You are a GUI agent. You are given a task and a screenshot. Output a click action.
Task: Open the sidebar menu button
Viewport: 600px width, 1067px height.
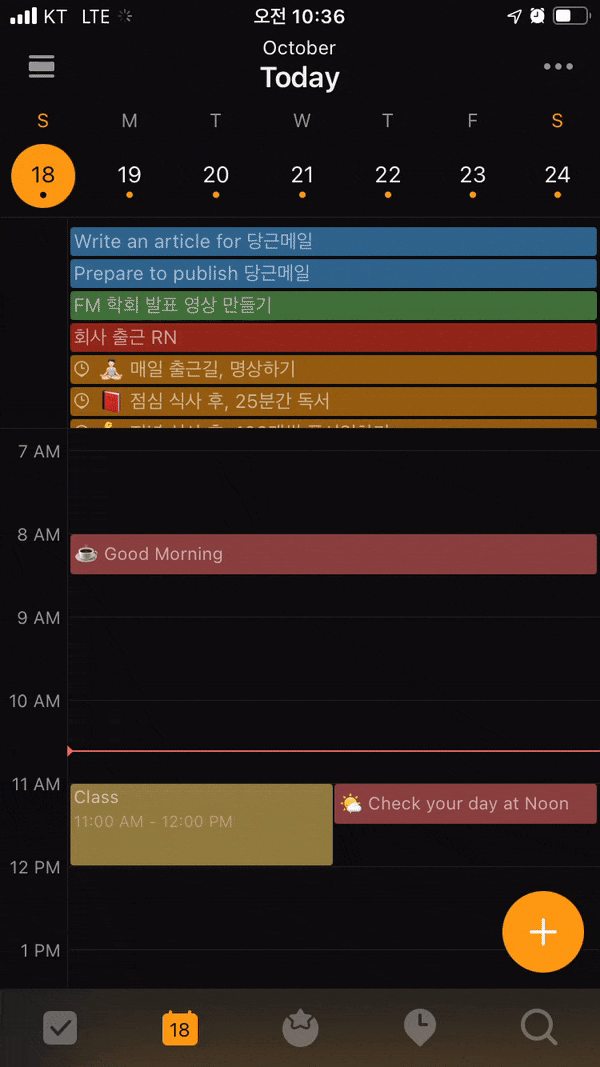41,67
